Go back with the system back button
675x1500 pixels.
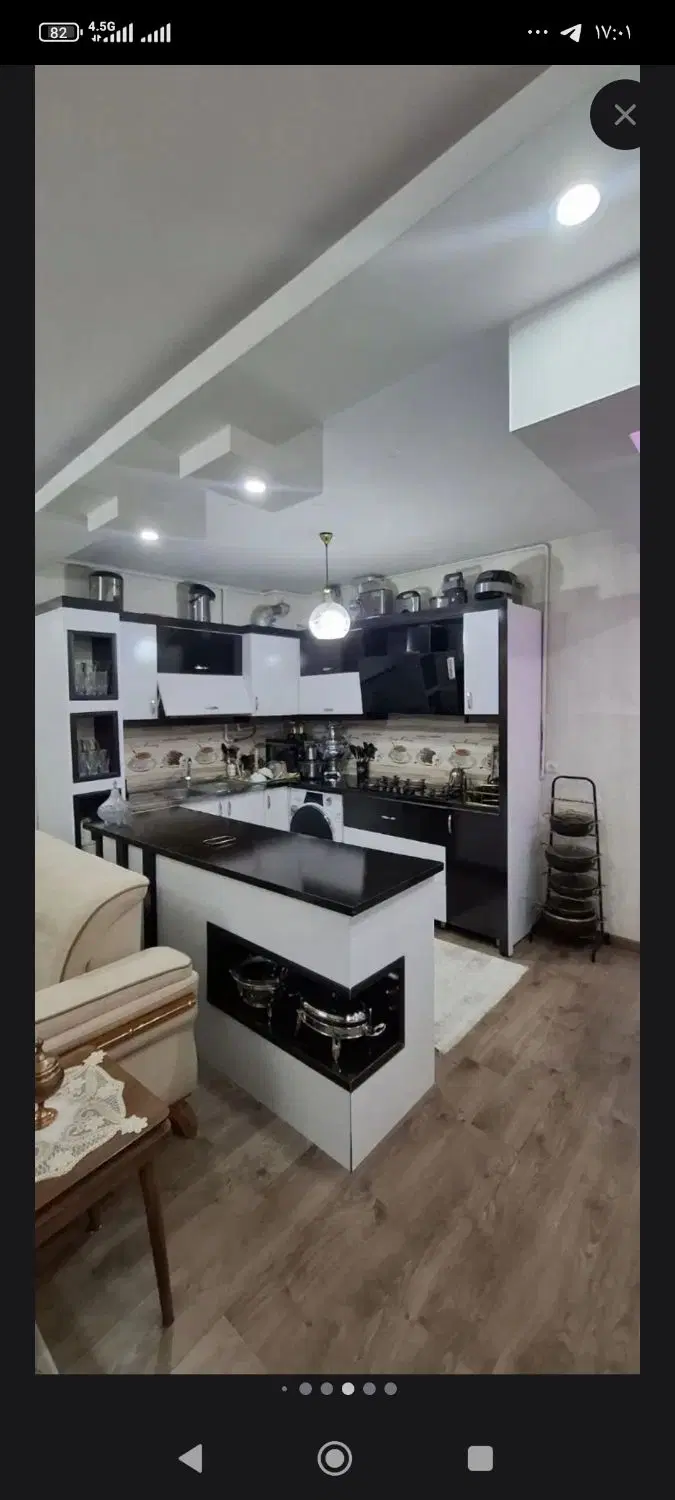tap(190, 1458)
